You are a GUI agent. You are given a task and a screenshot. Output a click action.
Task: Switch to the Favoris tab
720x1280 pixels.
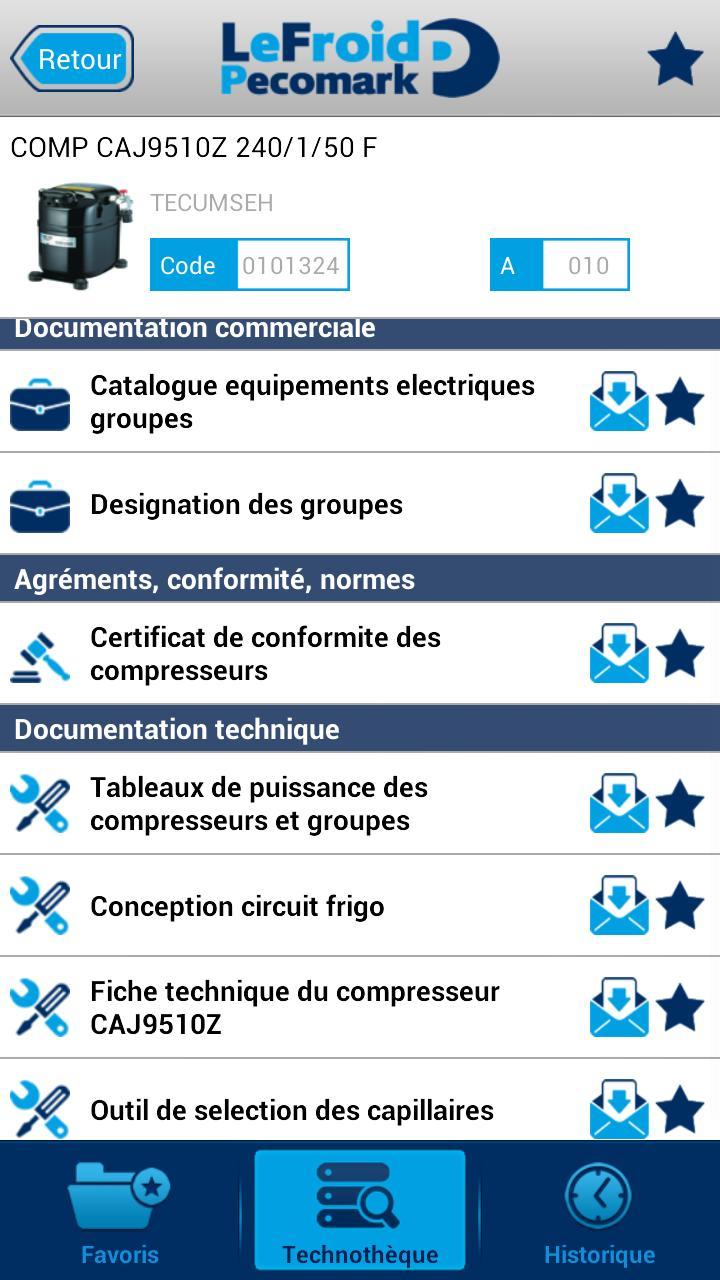pos(120,1212)
